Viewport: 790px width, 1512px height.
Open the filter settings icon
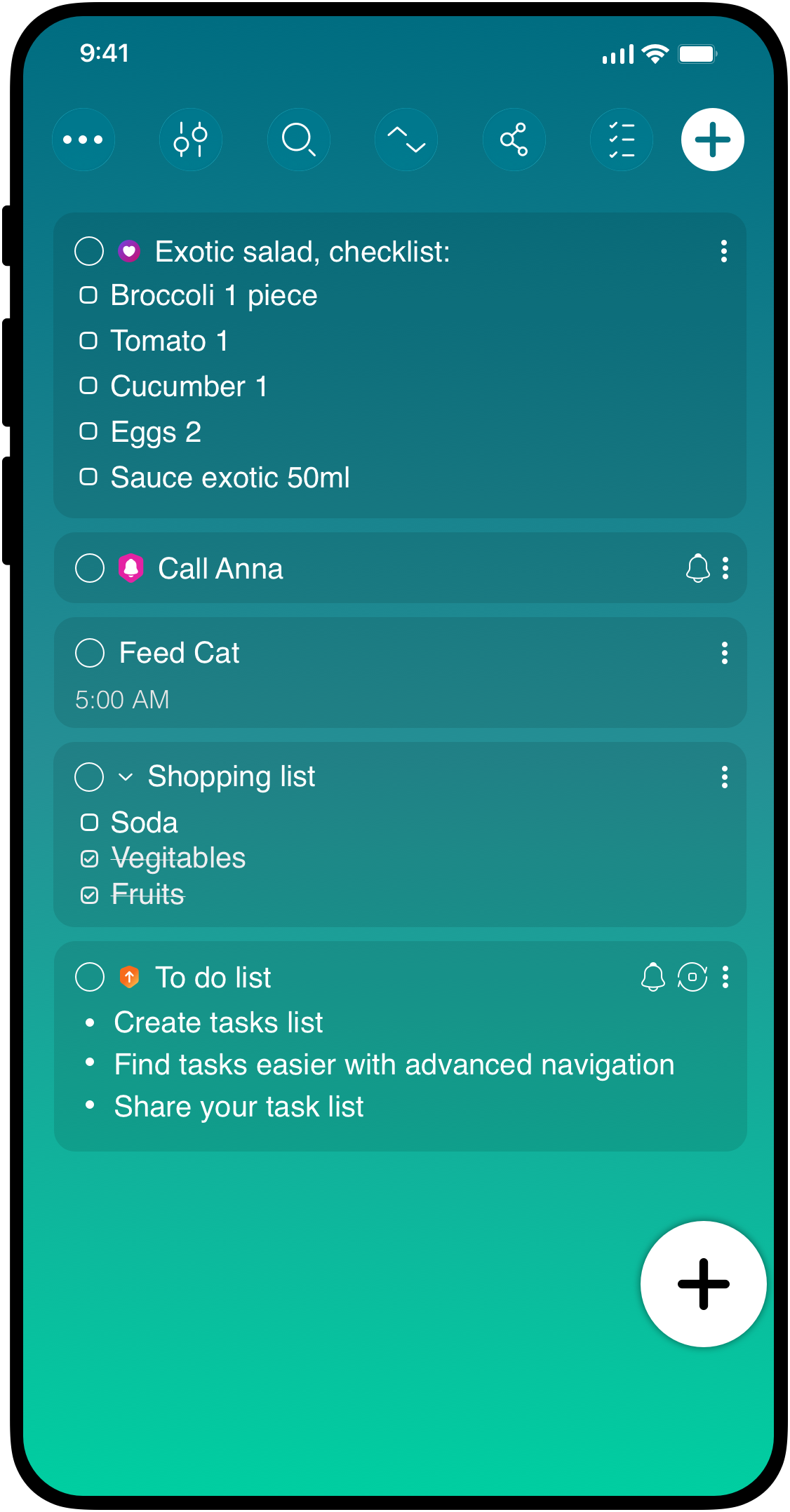(191, 140)
